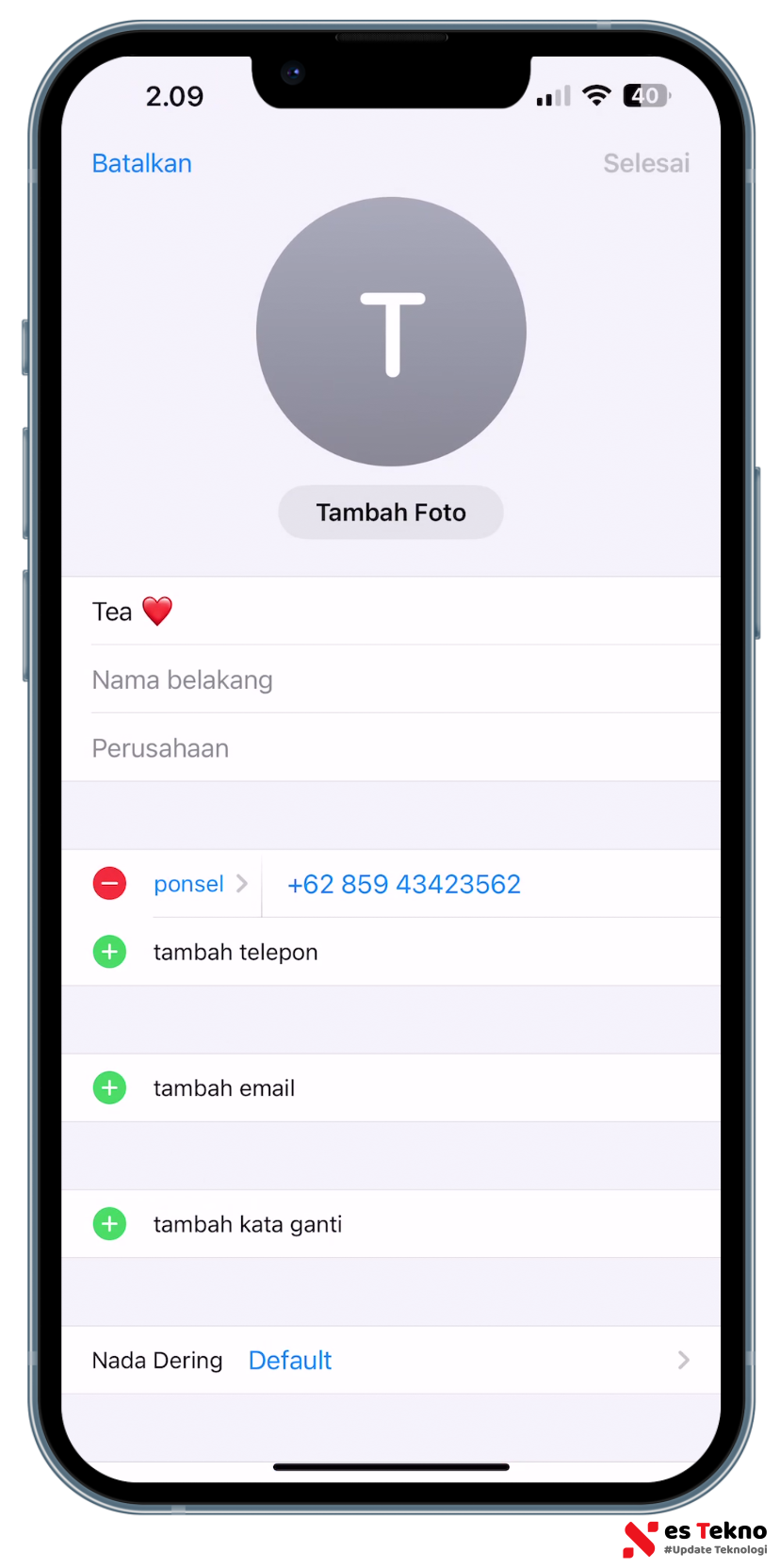Add another phone via tambah telepon
This screenshot has height=1568, width=780.
tap(236, 952)
